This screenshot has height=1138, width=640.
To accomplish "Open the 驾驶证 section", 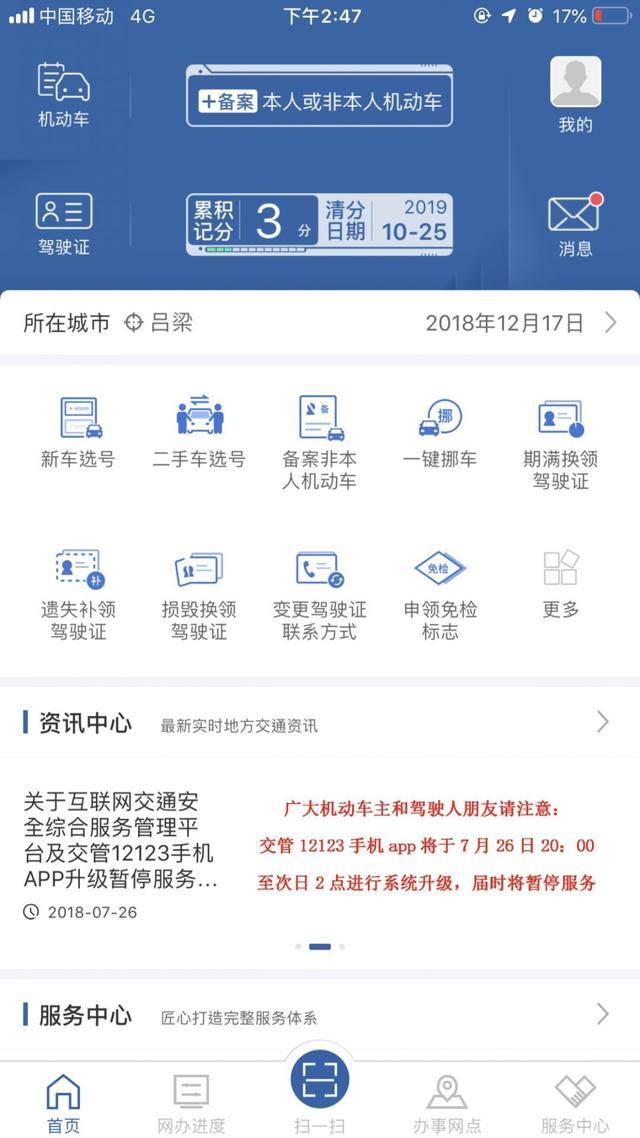I will coord(64,223).
